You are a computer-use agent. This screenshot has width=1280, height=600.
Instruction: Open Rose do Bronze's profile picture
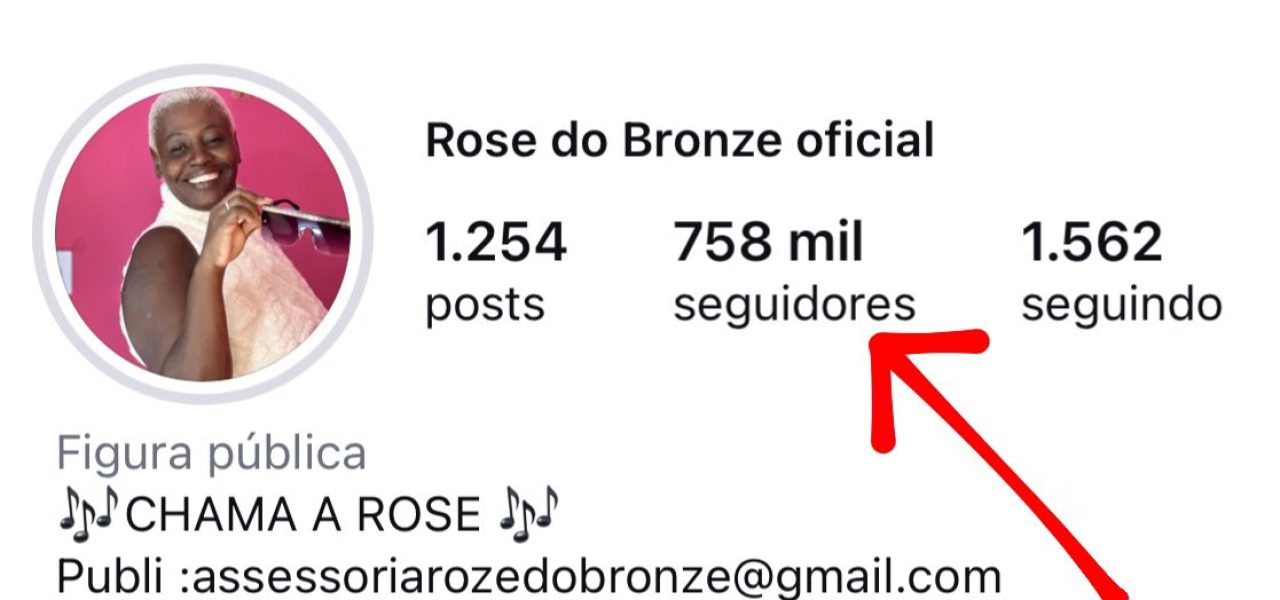[x=203, y=234]
